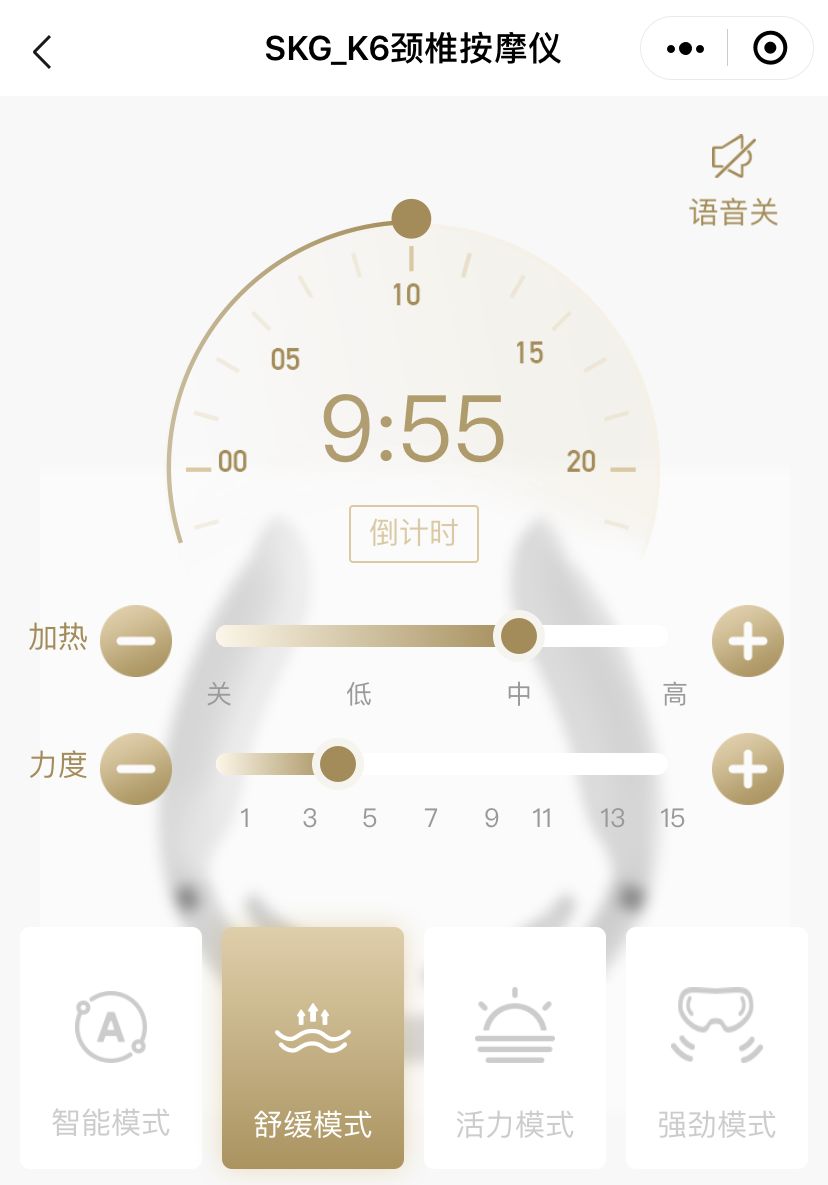828x1185 pixels.
Task: Increase heat with the 加热 plus button
Action: point(747,641)
